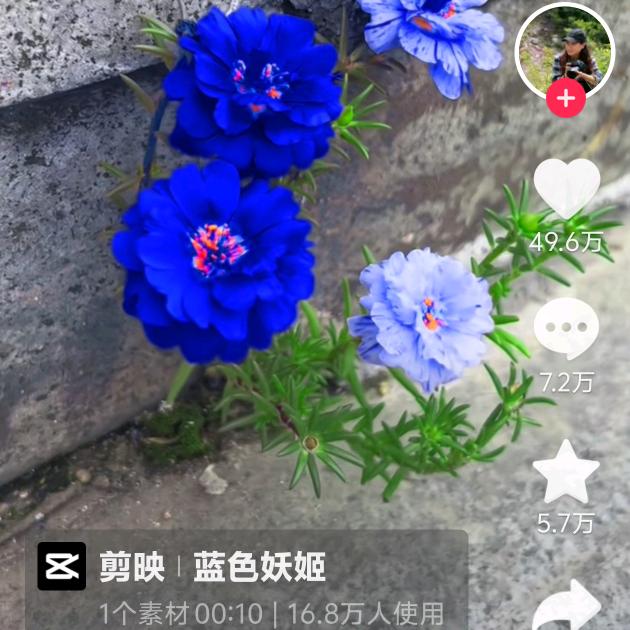Add this video to favorites
The width and height of the screenshot is (630, 630).
566,471
